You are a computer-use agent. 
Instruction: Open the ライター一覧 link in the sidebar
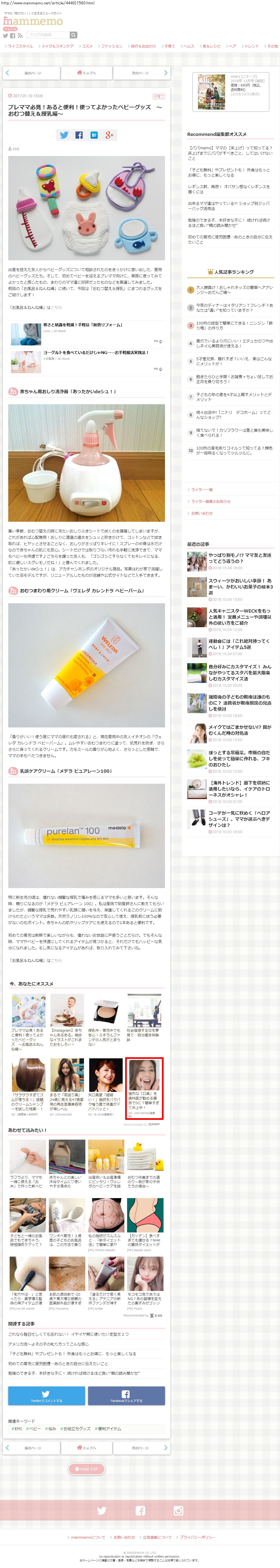pos(201,489)
